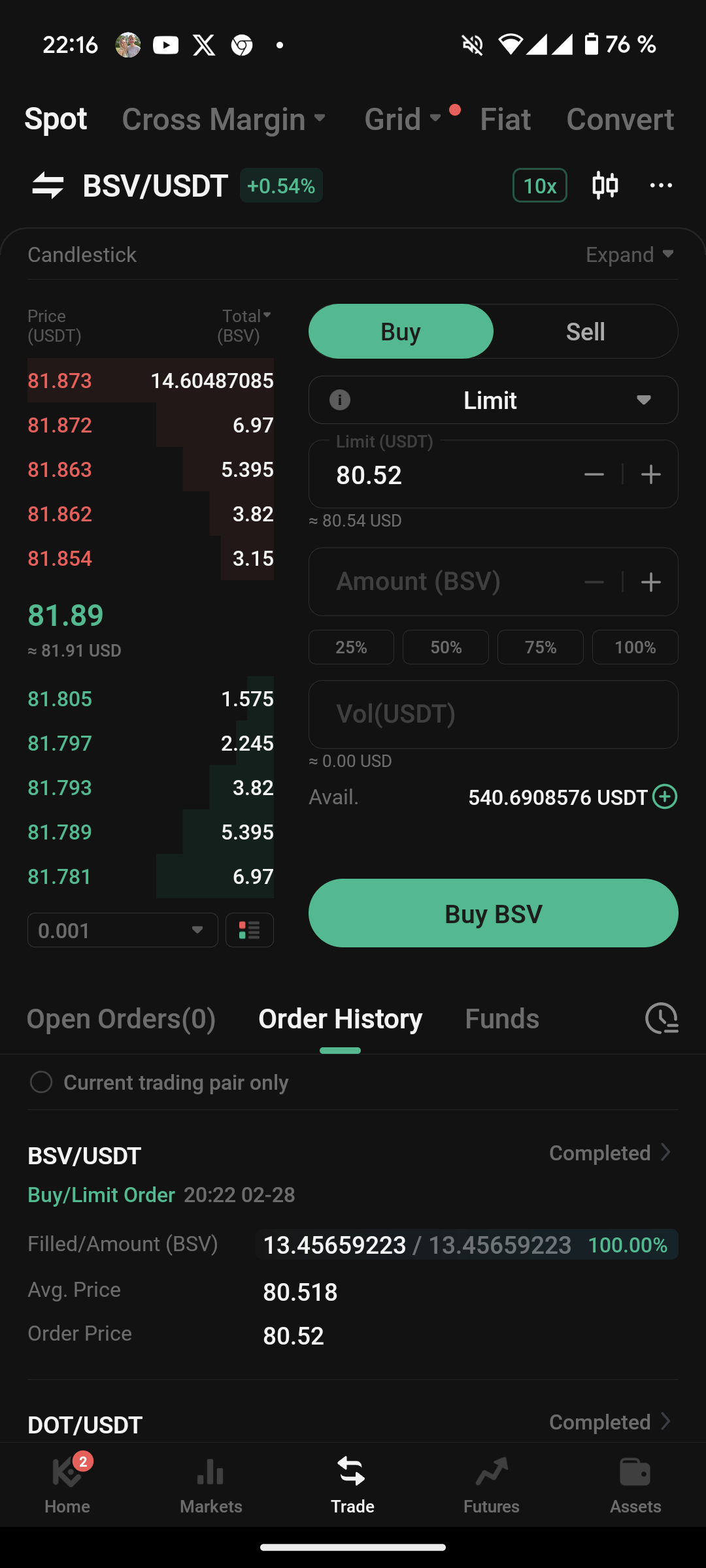
Task: Submit the Buy BSV order
Action: [x=493, y=913]
